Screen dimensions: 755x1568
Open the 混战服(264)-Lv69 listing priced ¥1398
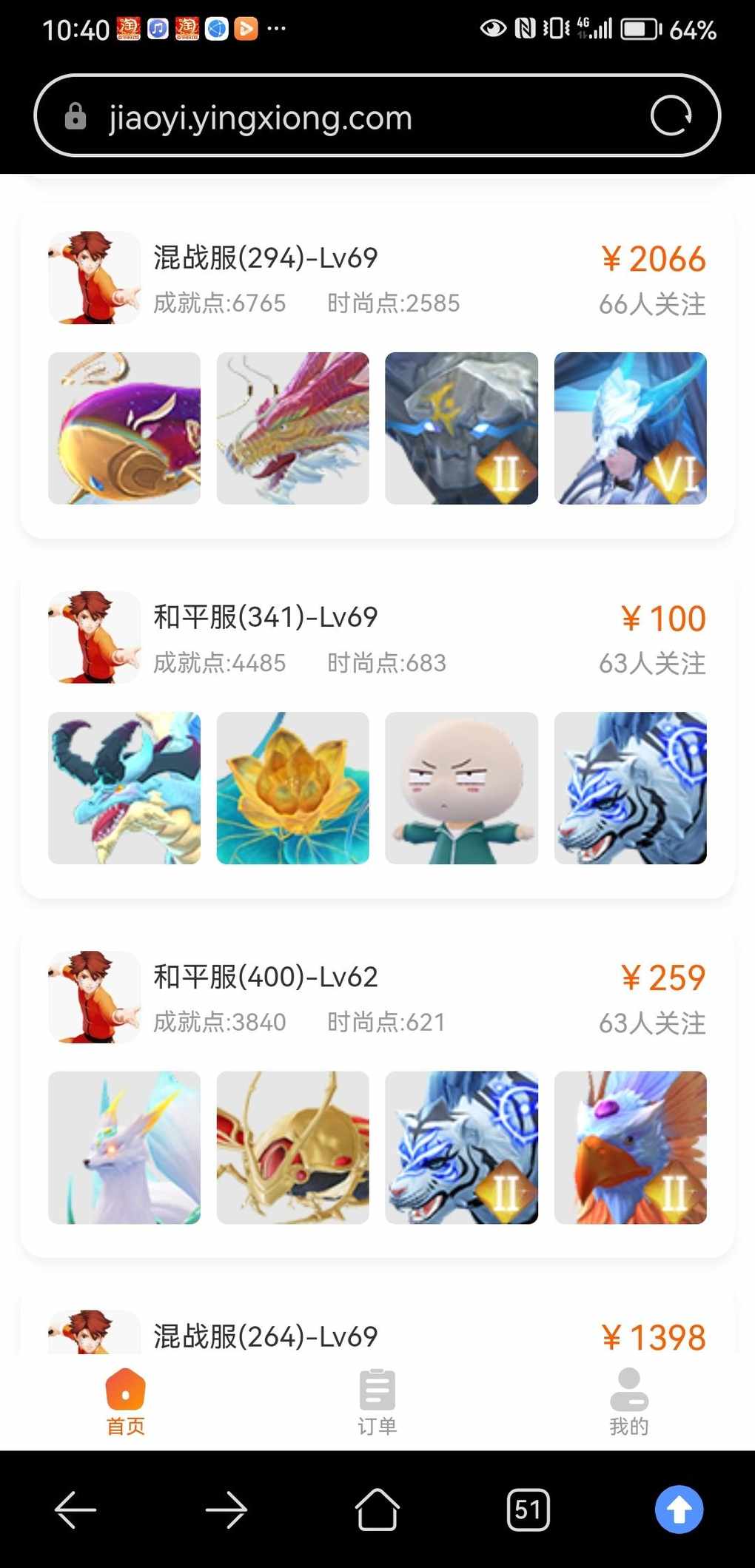click(x=377, y=1325)
